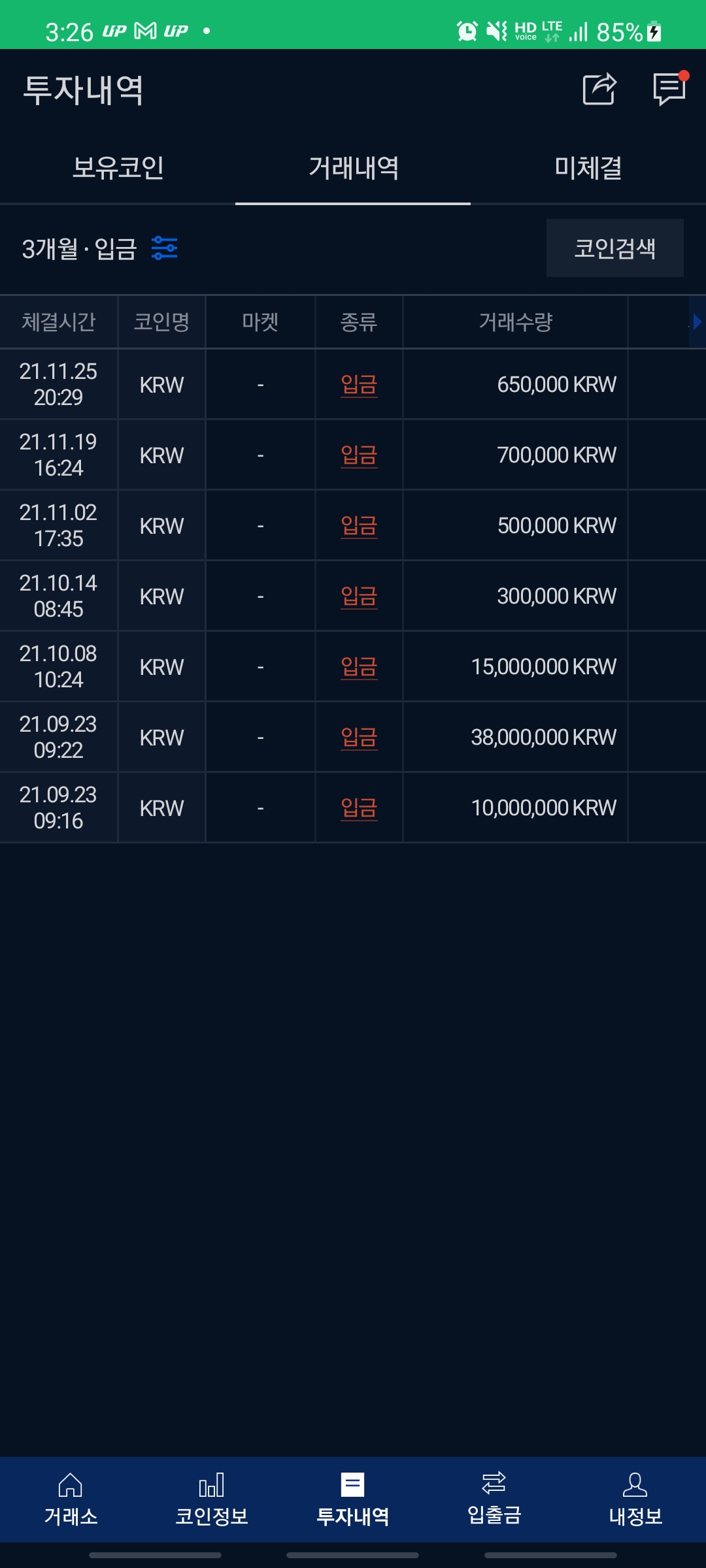The image size is (706, 1568).
Task: Select the 거래내역 tab
Action: (x=353, y=168)
